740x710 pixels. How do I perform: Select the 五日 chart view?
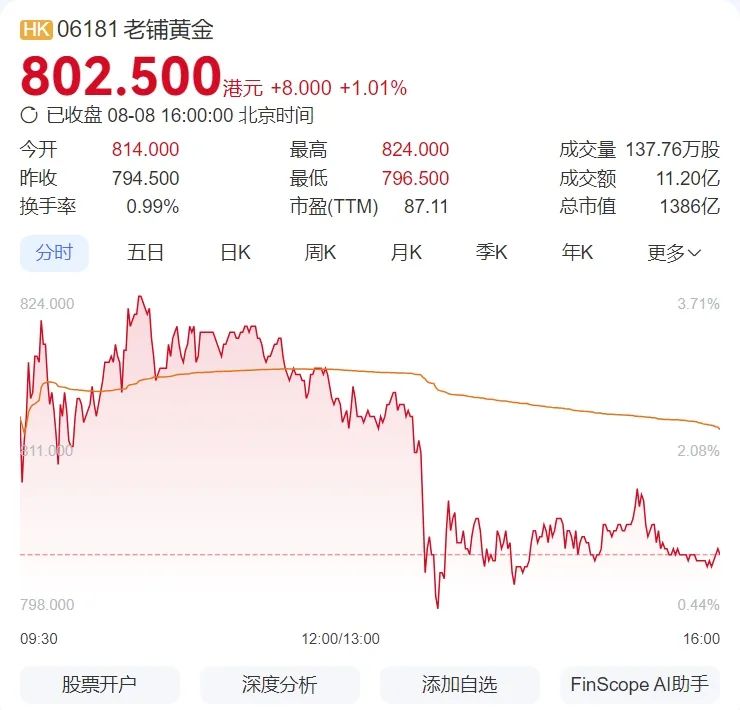coord(145,253)
